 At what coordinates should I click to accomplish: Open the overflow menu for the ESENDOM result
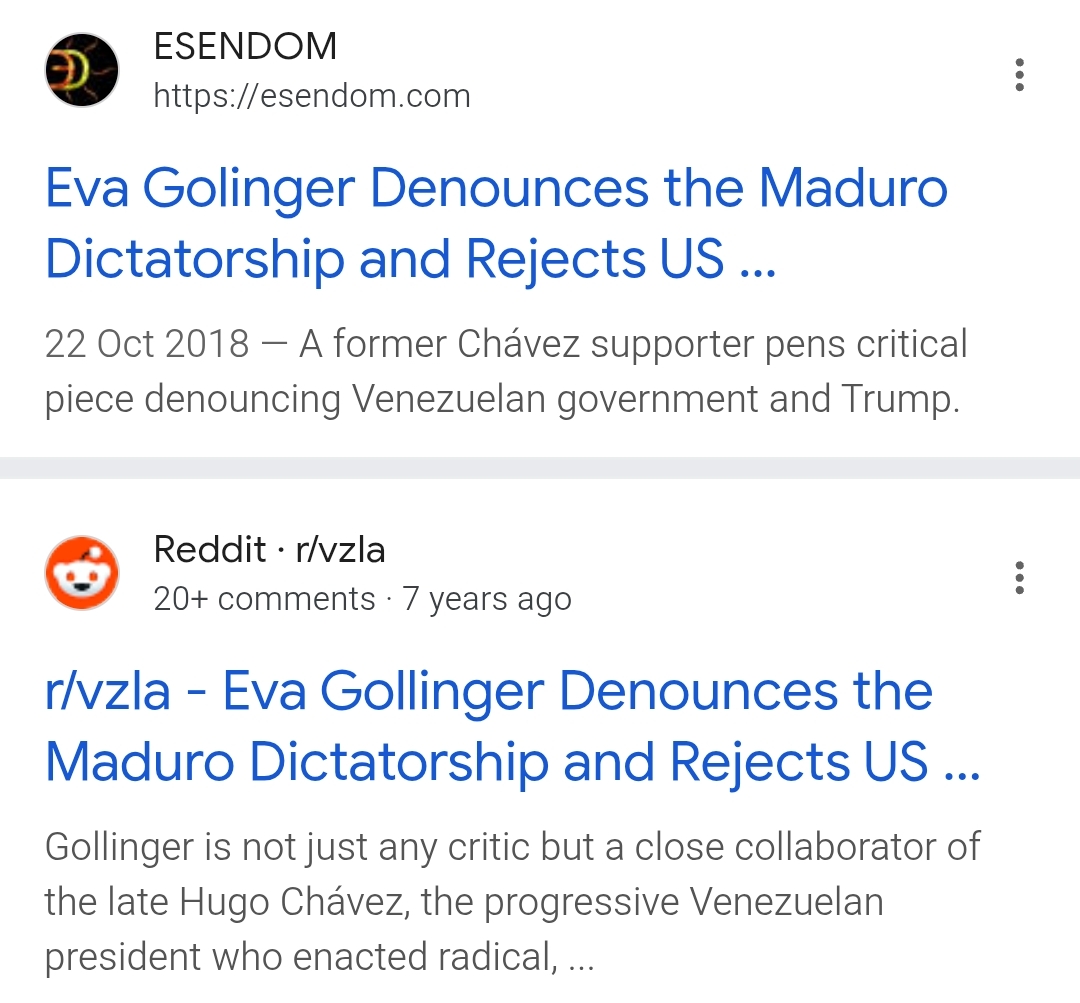1019,75
